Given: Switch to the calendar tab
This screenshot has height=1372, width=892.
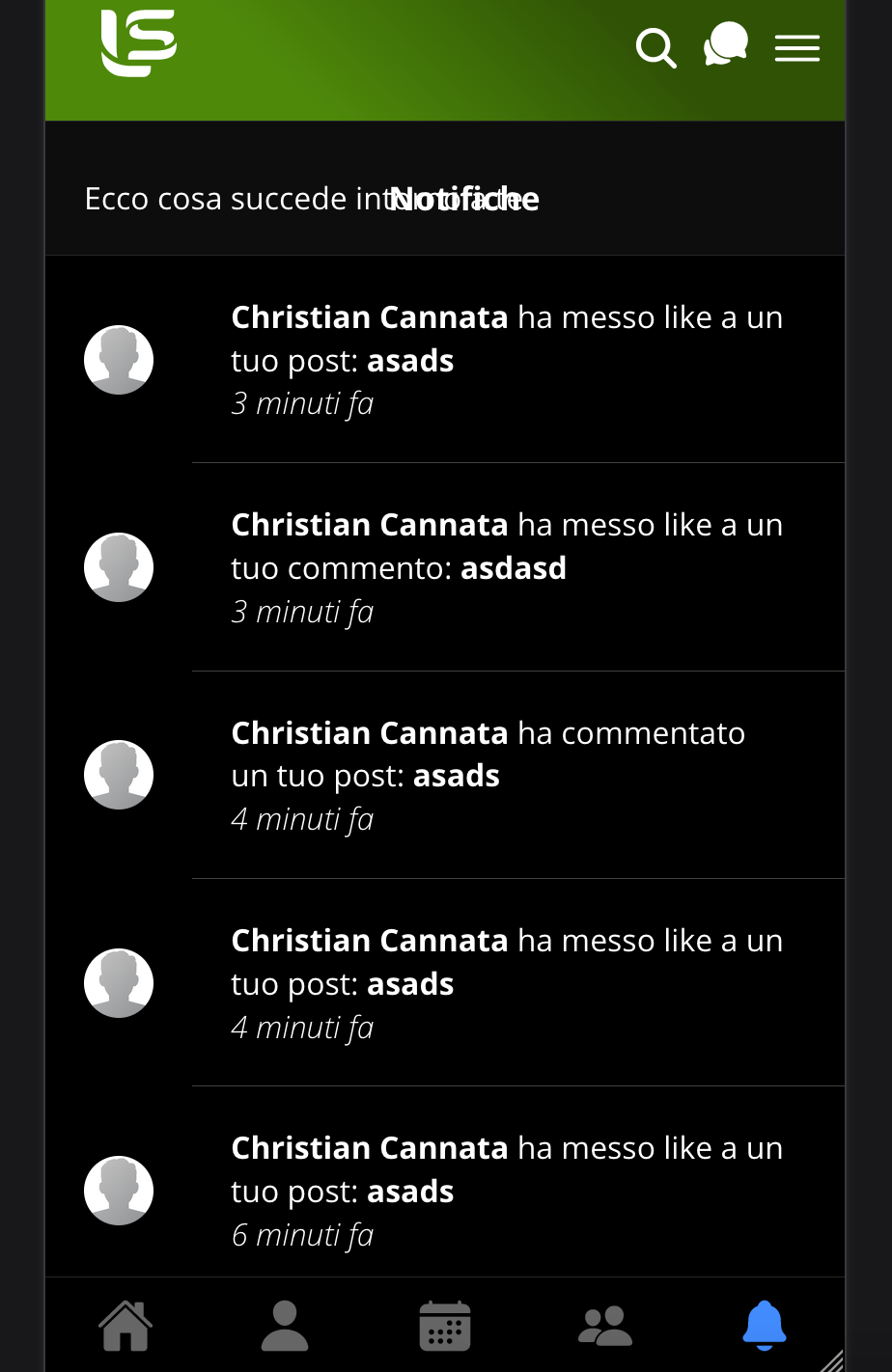Looking at the screenshot, I should tap(445, 1326).
